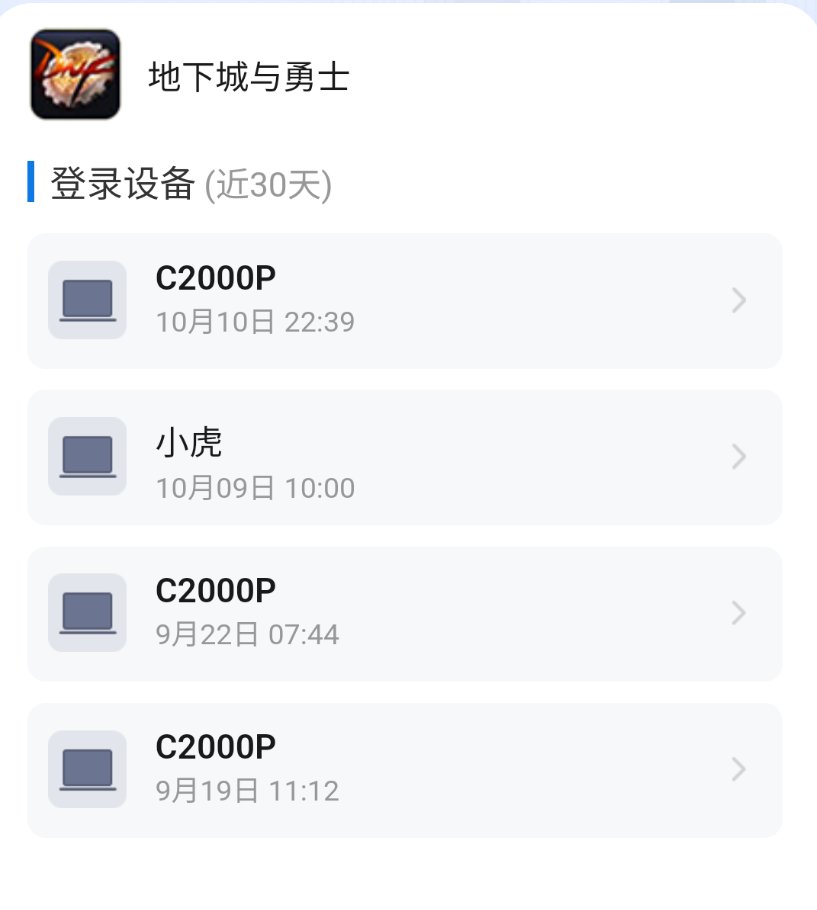
Task: View the 小虎 device login details
Action: [x=404, y=457]
